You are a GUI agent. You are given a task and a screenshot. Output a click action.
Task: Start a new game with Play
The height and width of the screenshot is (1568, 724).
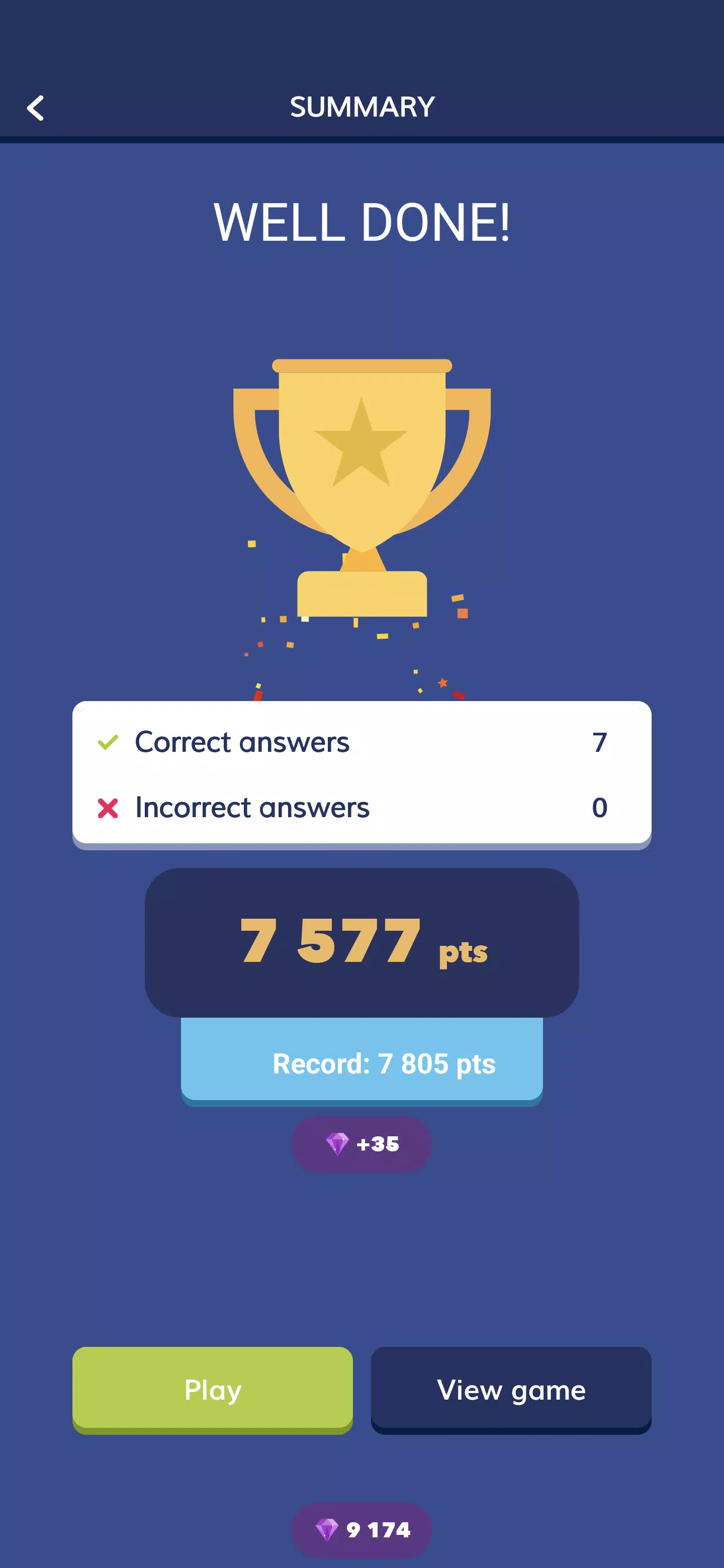point(213,1389)
